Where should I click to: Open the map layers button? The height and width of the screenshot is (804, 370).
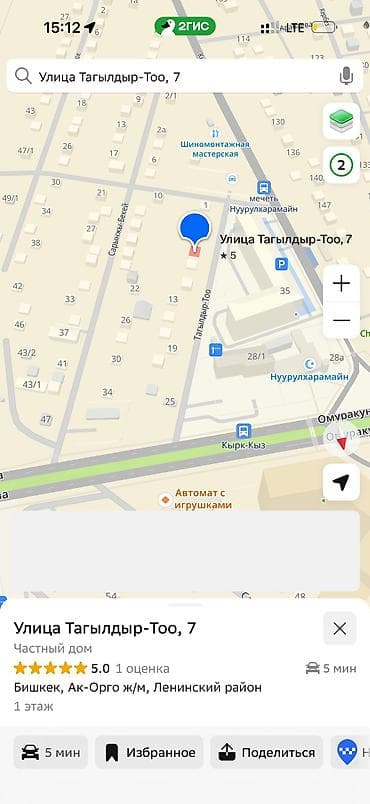tap(341, 121)
